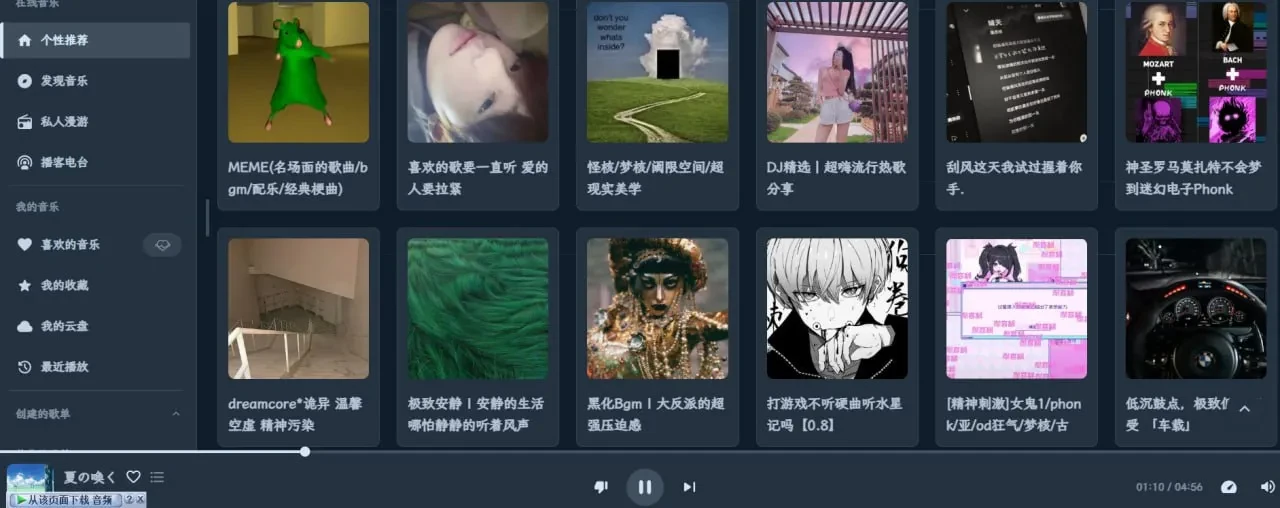The image size is (1280, 508).
Task: Open 播客电台 section
Action: pos(64,162)
